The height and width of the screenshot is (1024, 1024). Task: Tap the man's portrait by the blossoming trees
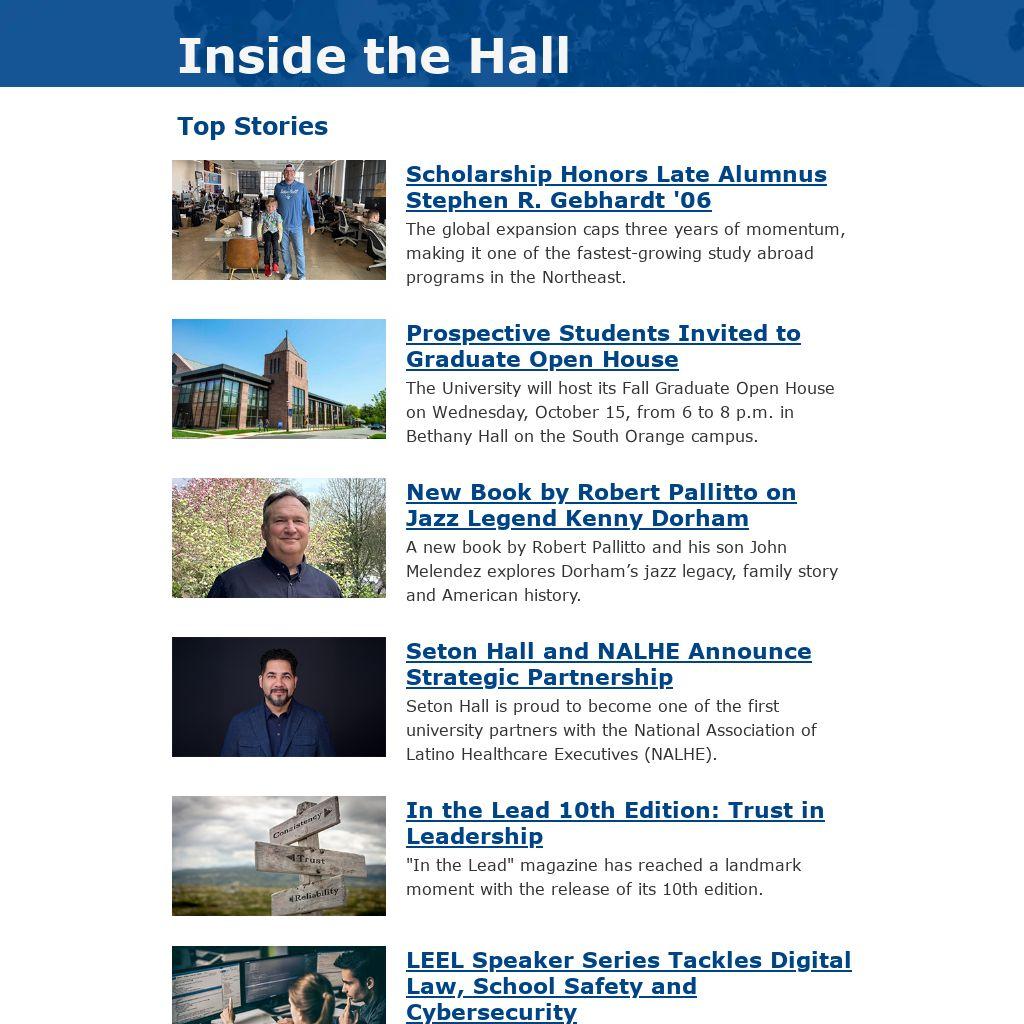pos(279,538)
